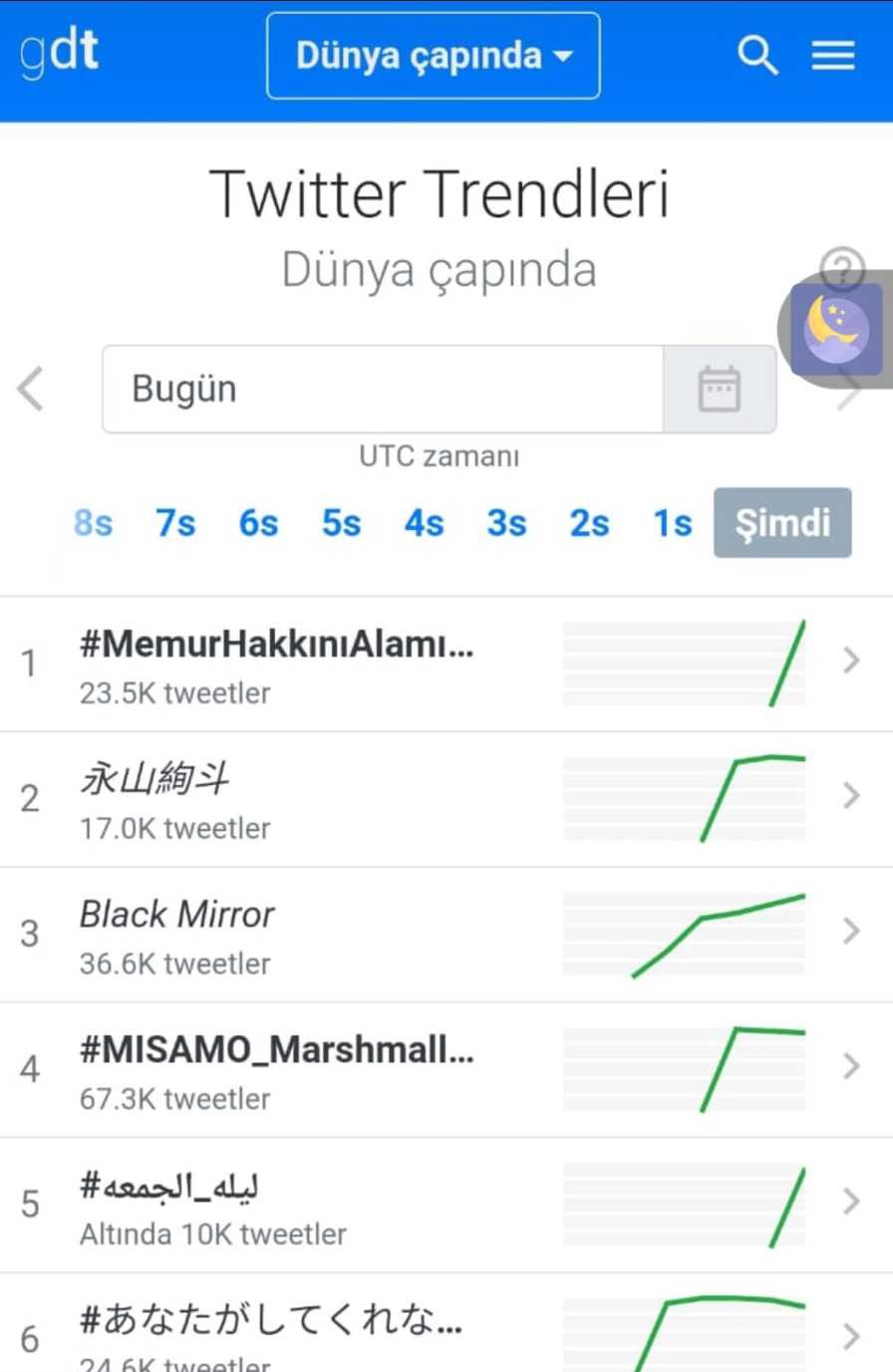Open the #ليله_الجمعه trend
This screenshot has height=1372, width=893.
(x=169, y=1186)
